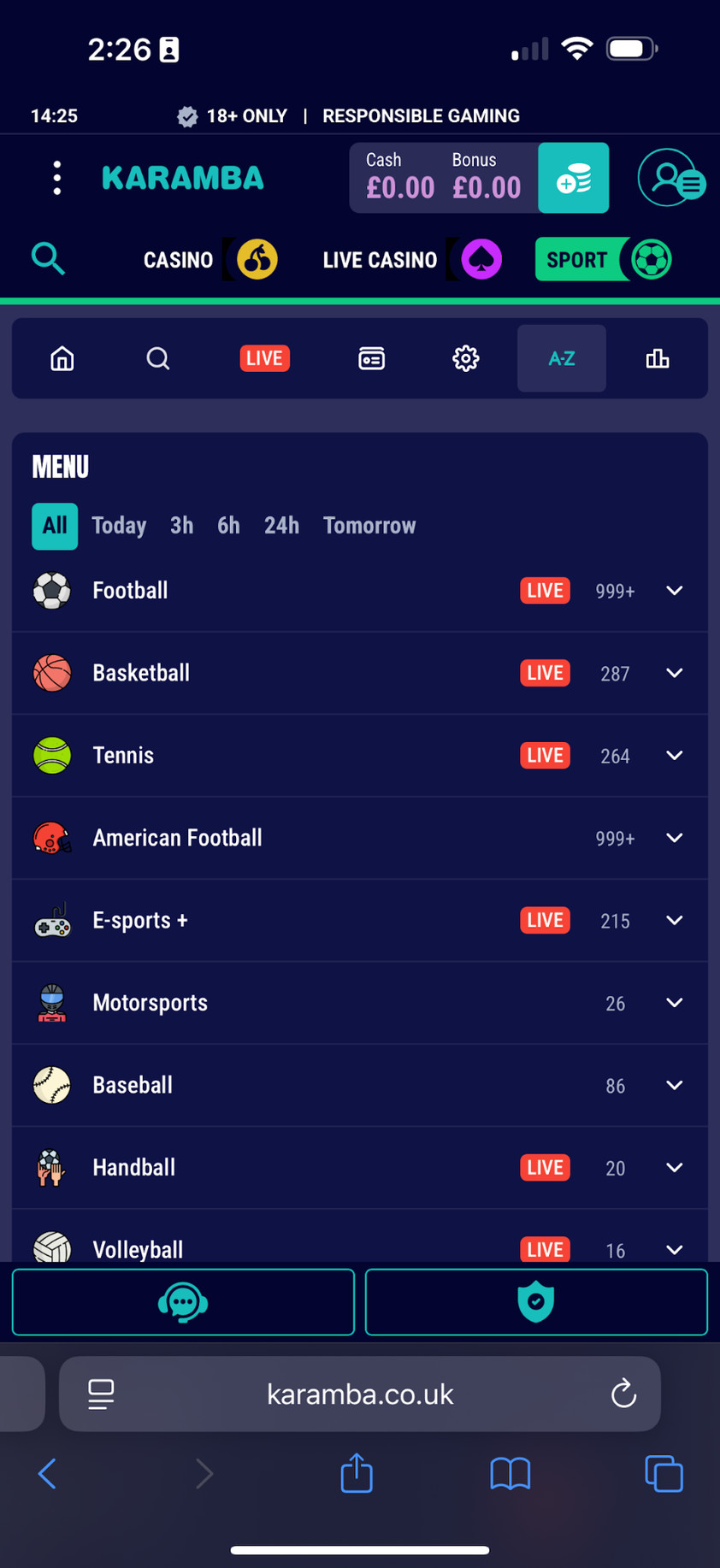The image size is (720, 1568).
Task: Open the three-dot overflow menu
Action: coord(56,178)
